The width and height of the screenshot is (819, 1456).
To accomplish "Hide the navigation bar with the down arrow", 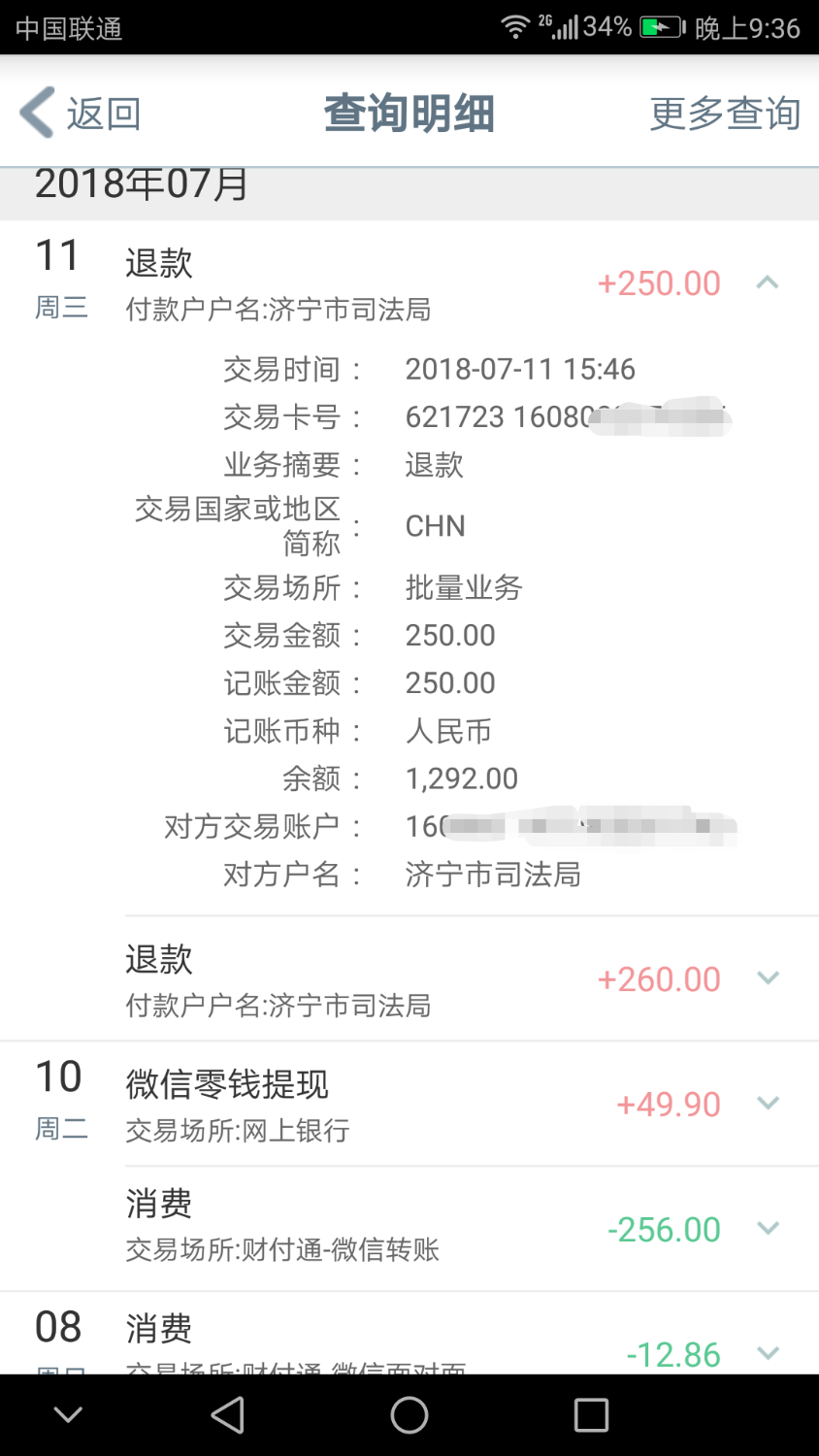I will coord(68,1415).
